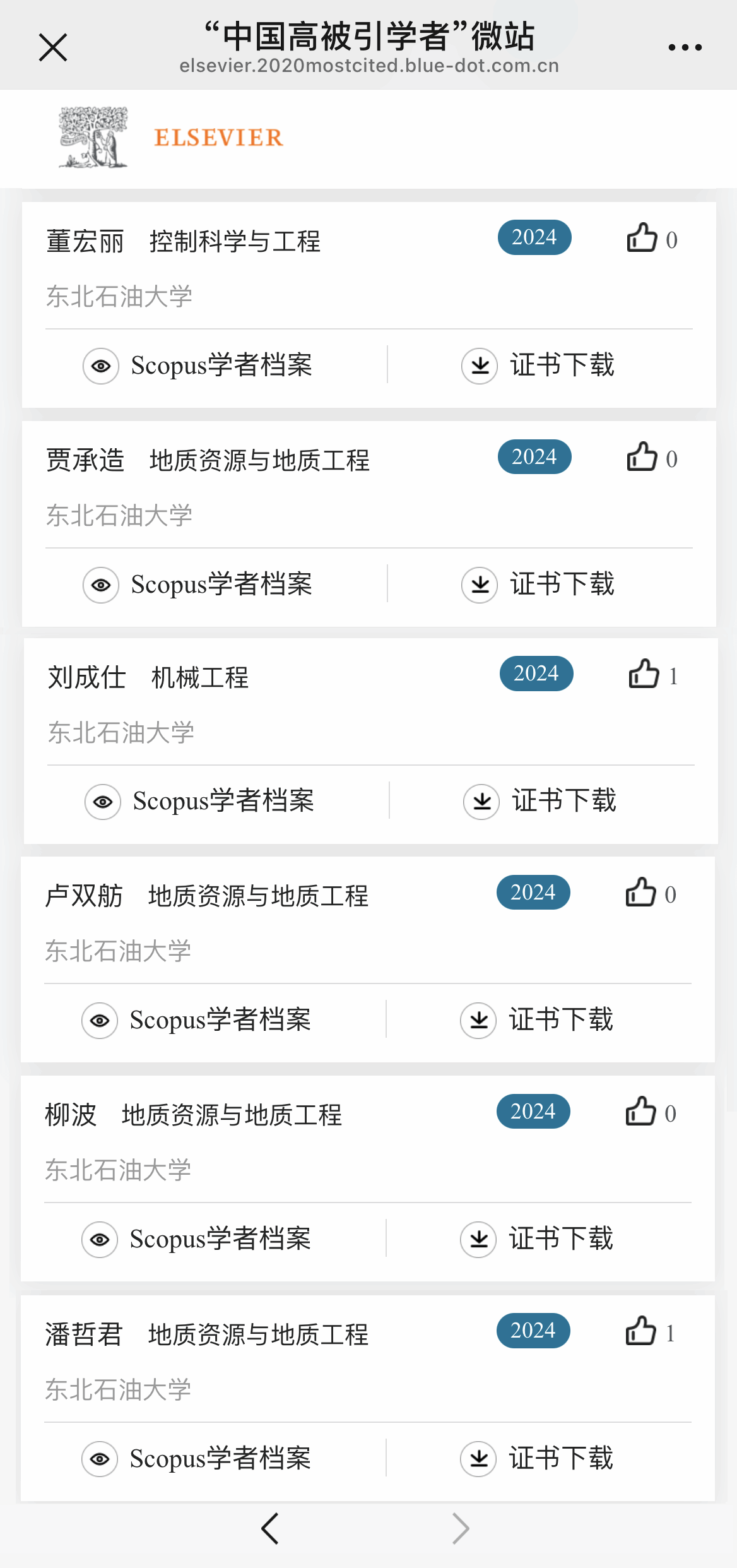Open the three-dot overflow menu

coord(685,47)
